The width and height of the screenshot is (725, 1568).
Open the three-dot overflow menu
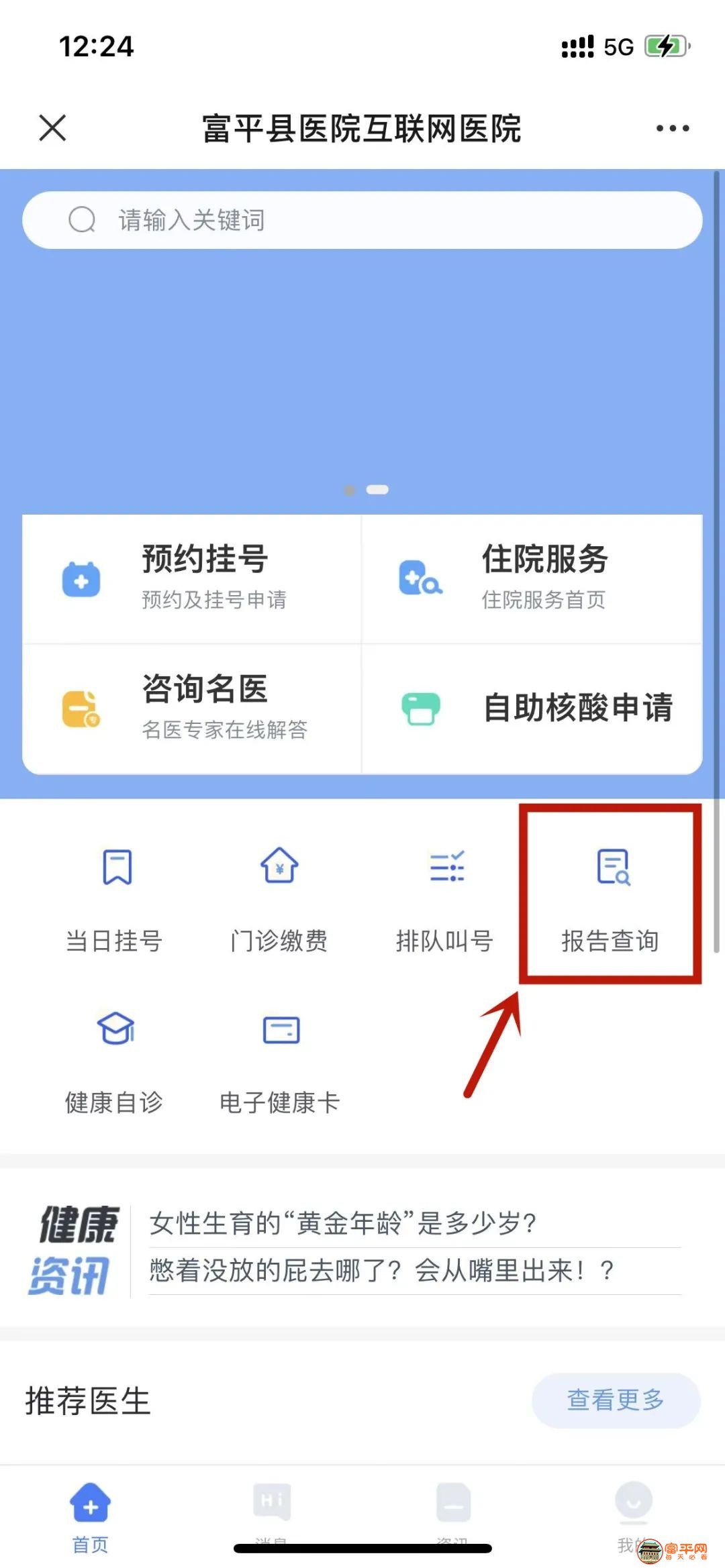coord(672,128)
